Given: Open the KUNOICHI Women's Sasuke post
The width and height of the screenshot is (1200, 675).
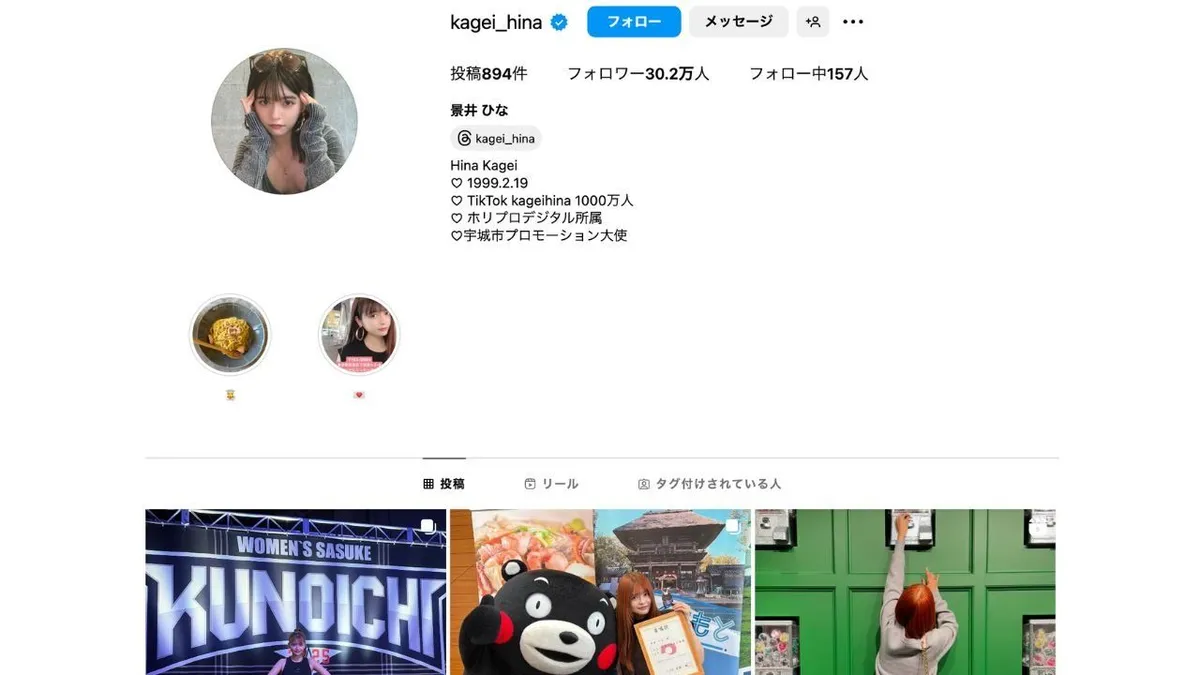Looking at the screenshot, I should pyautogui.click(x=296, y=592).
